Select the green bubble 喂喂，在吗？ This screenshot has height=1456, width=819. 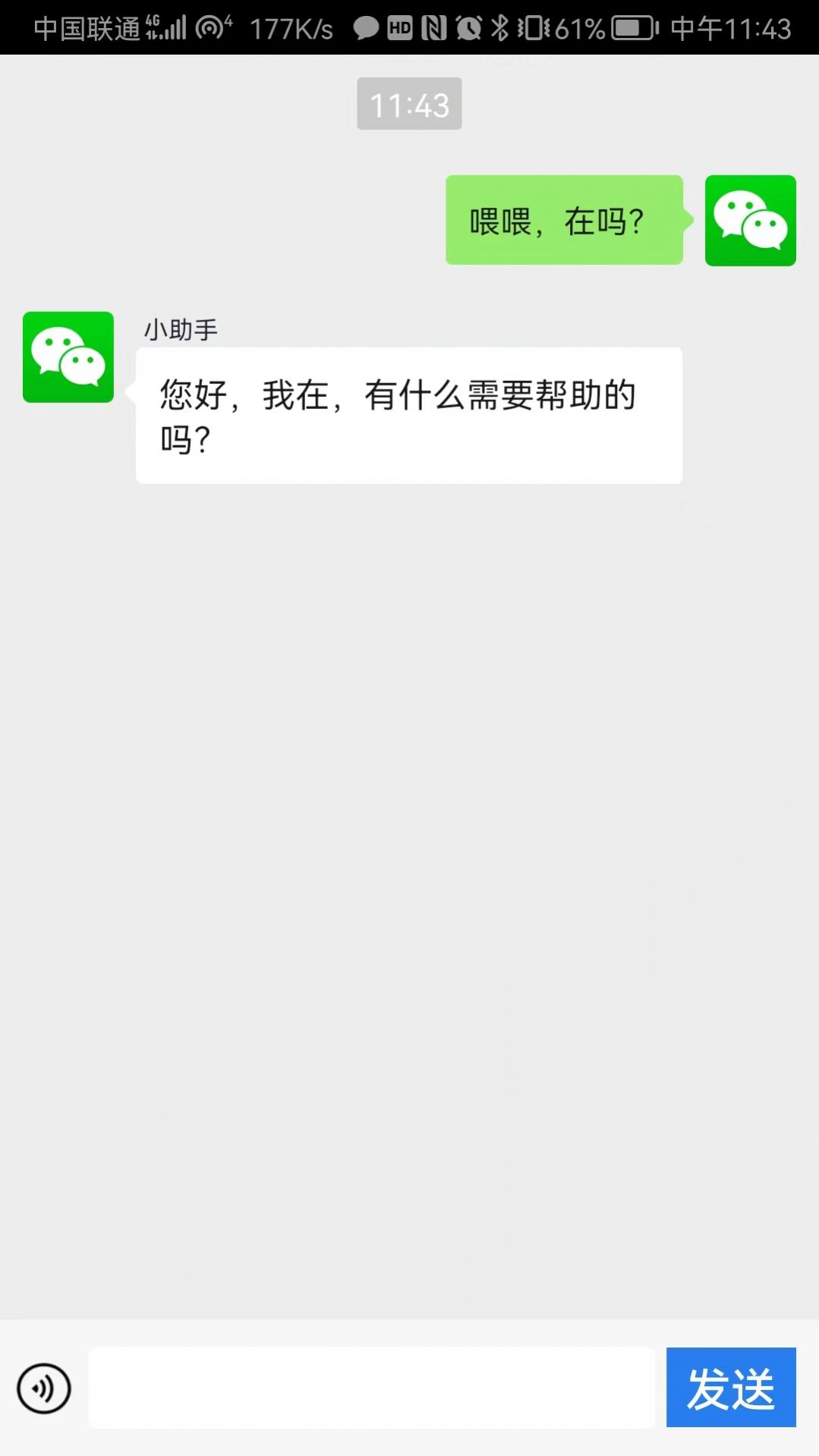[x=564, y=221]
